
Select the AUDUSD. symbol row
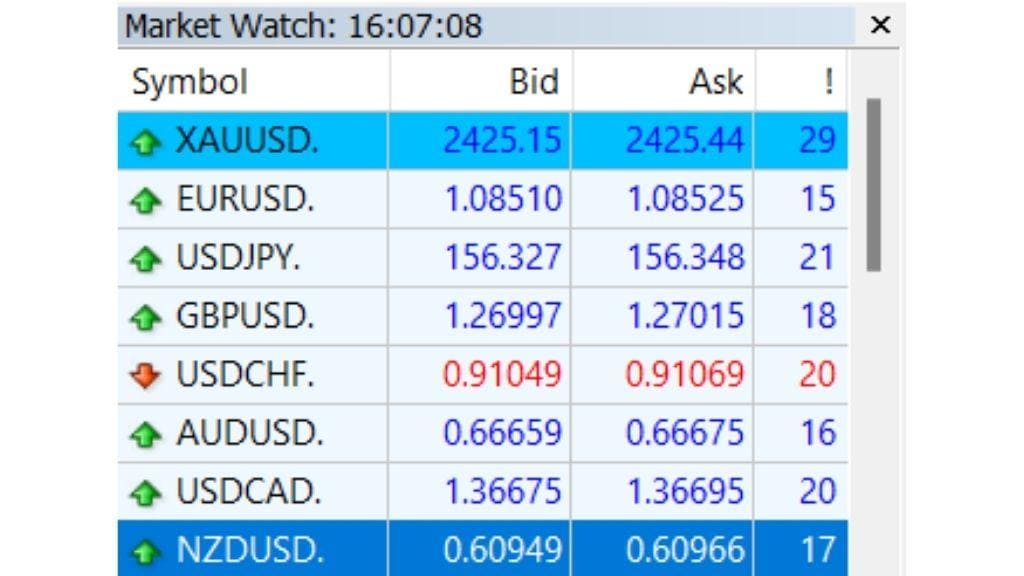coord(249,433)
